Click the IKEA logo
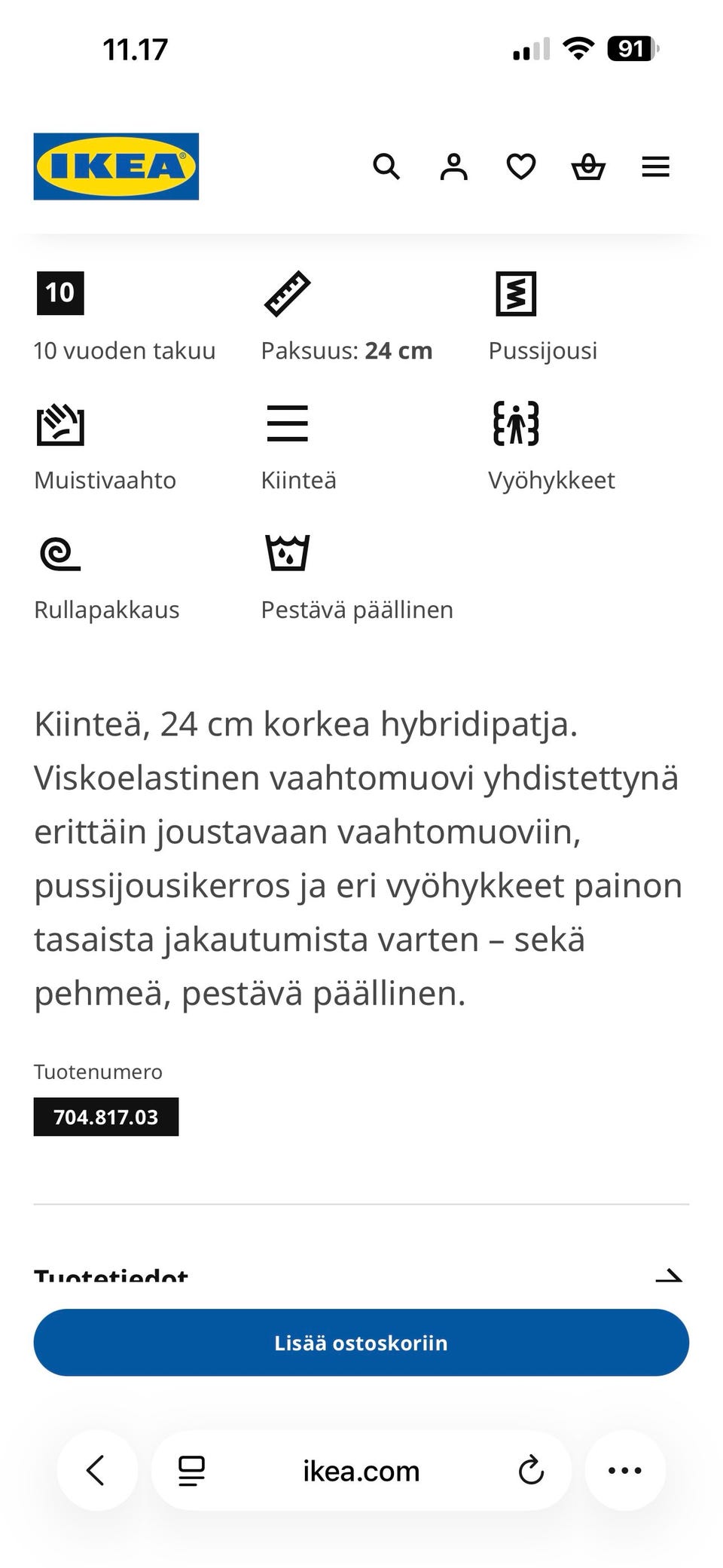Screen dimensions: 723x1568 [x=115, y=166]
